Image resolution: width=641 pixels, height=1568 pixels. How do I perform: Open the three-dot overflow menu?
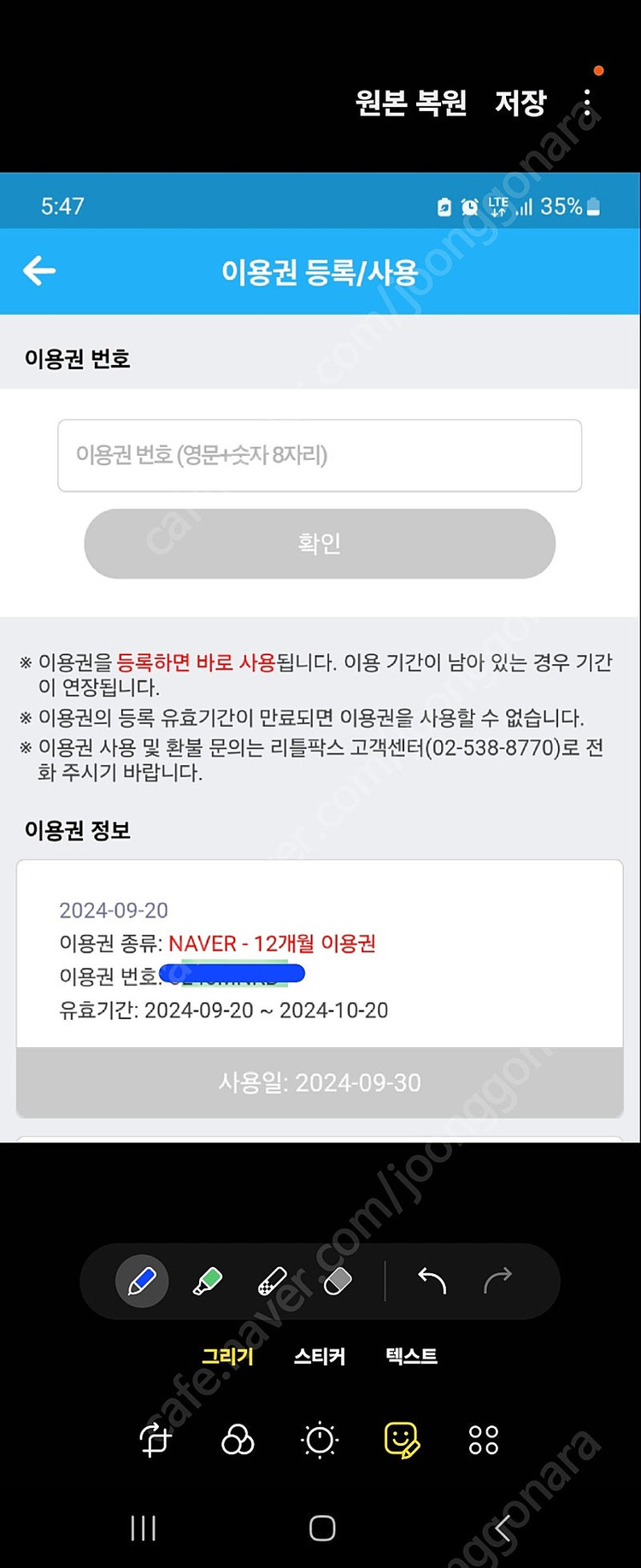(587, 103)
